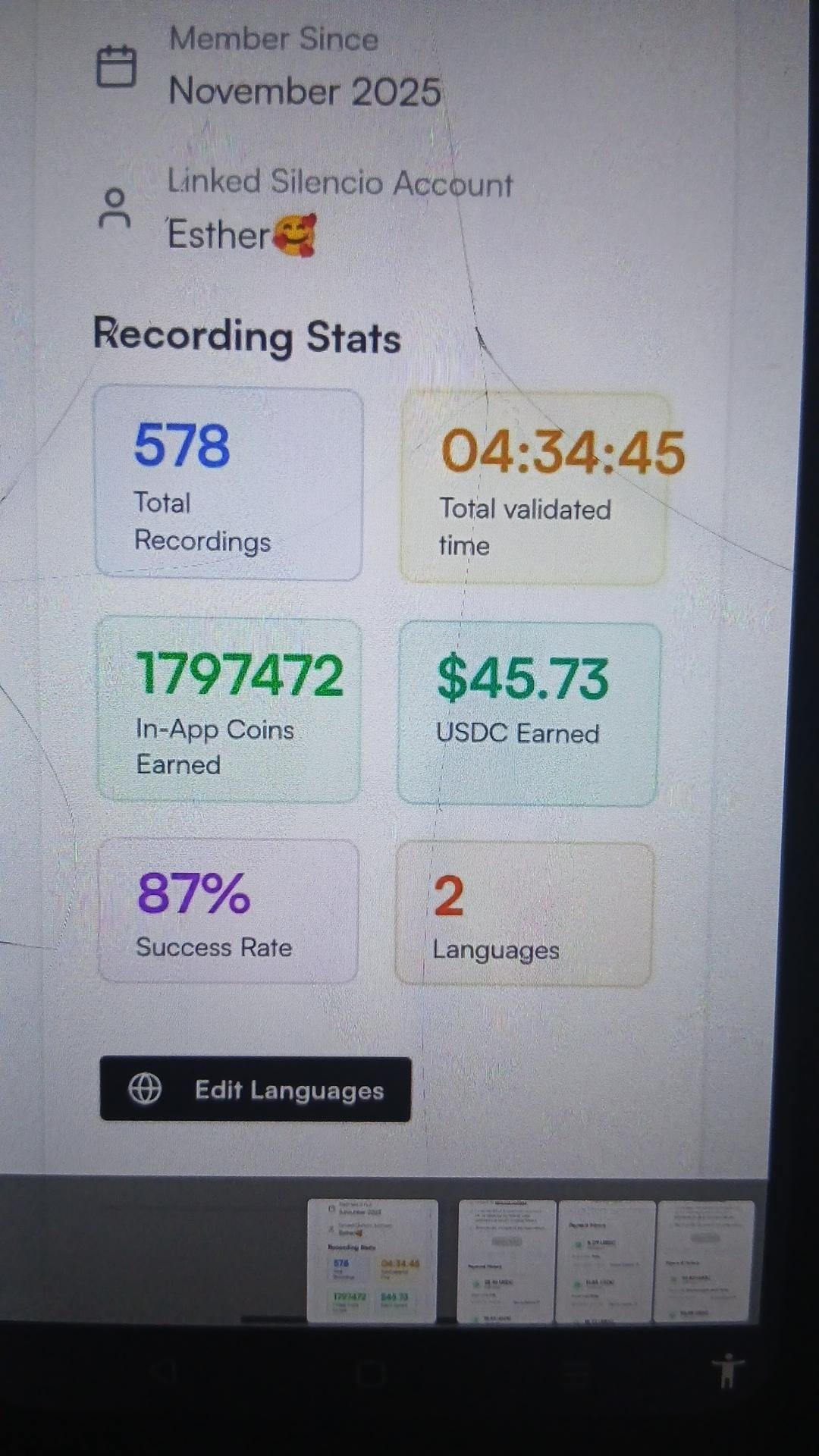
Task: Open the last thumbnail in the strip
Action: click(704, 1260)
